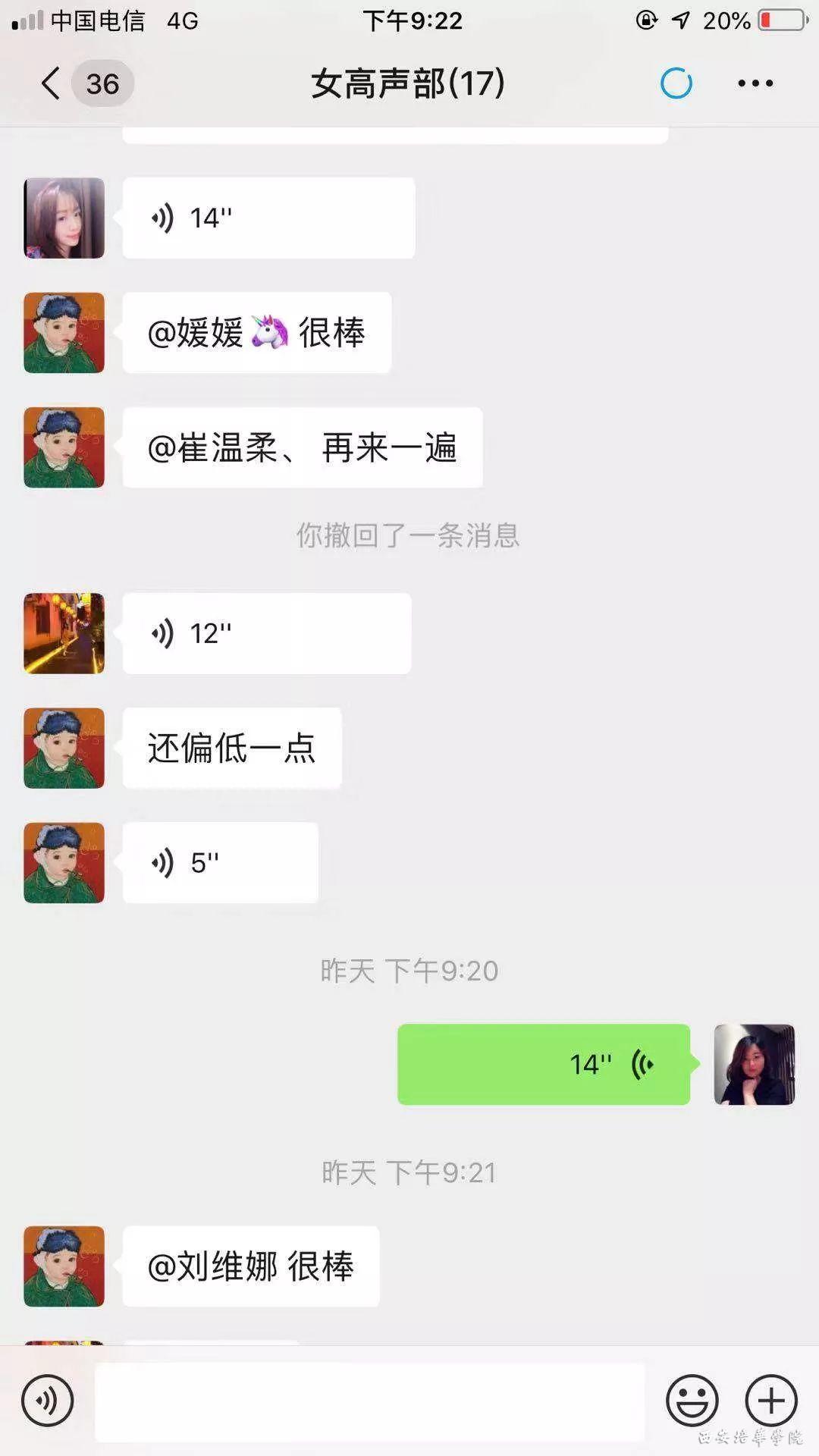
Task: Open avatar of the 12-second voice sender
Action: (64, 633)
